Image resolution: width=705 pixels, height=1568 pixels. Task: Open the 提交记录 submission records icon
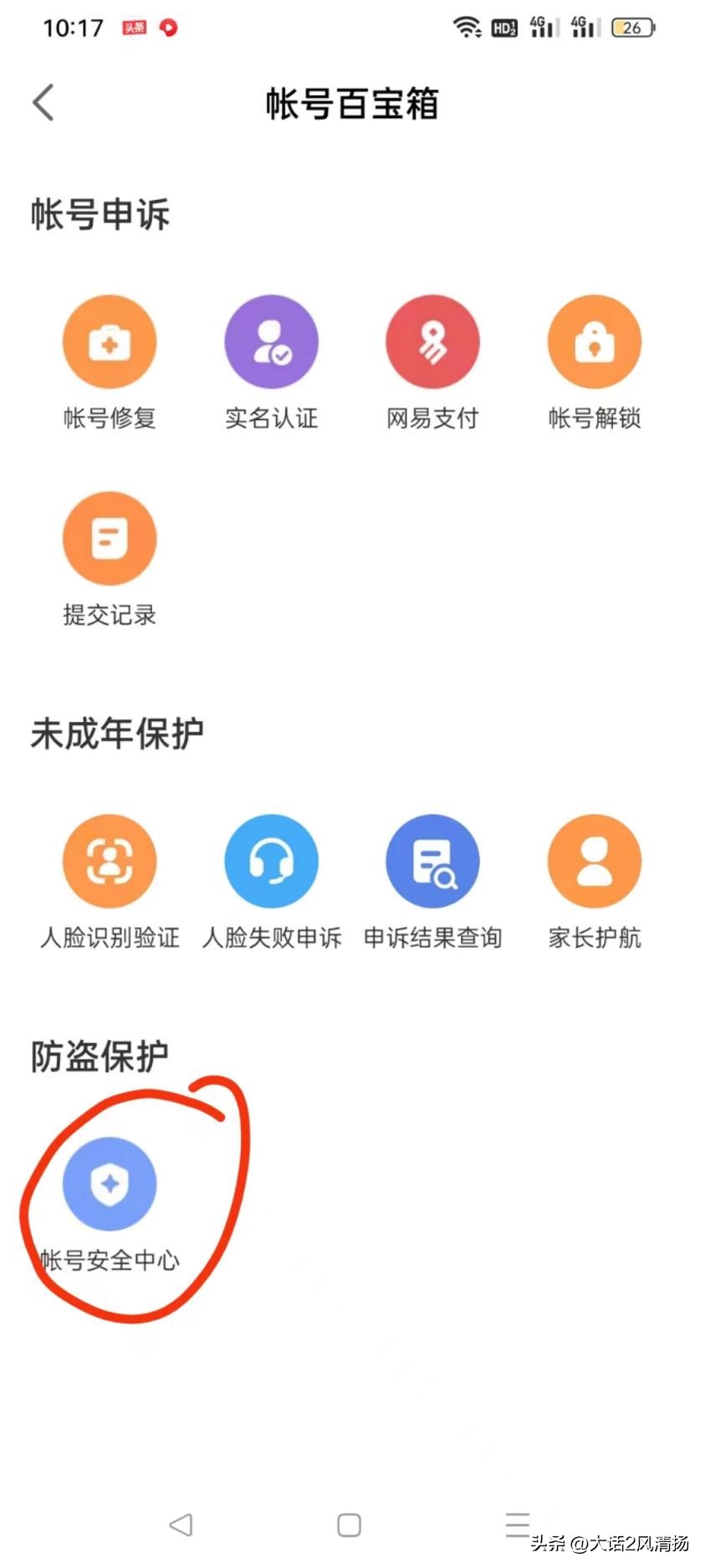point(110,538)
